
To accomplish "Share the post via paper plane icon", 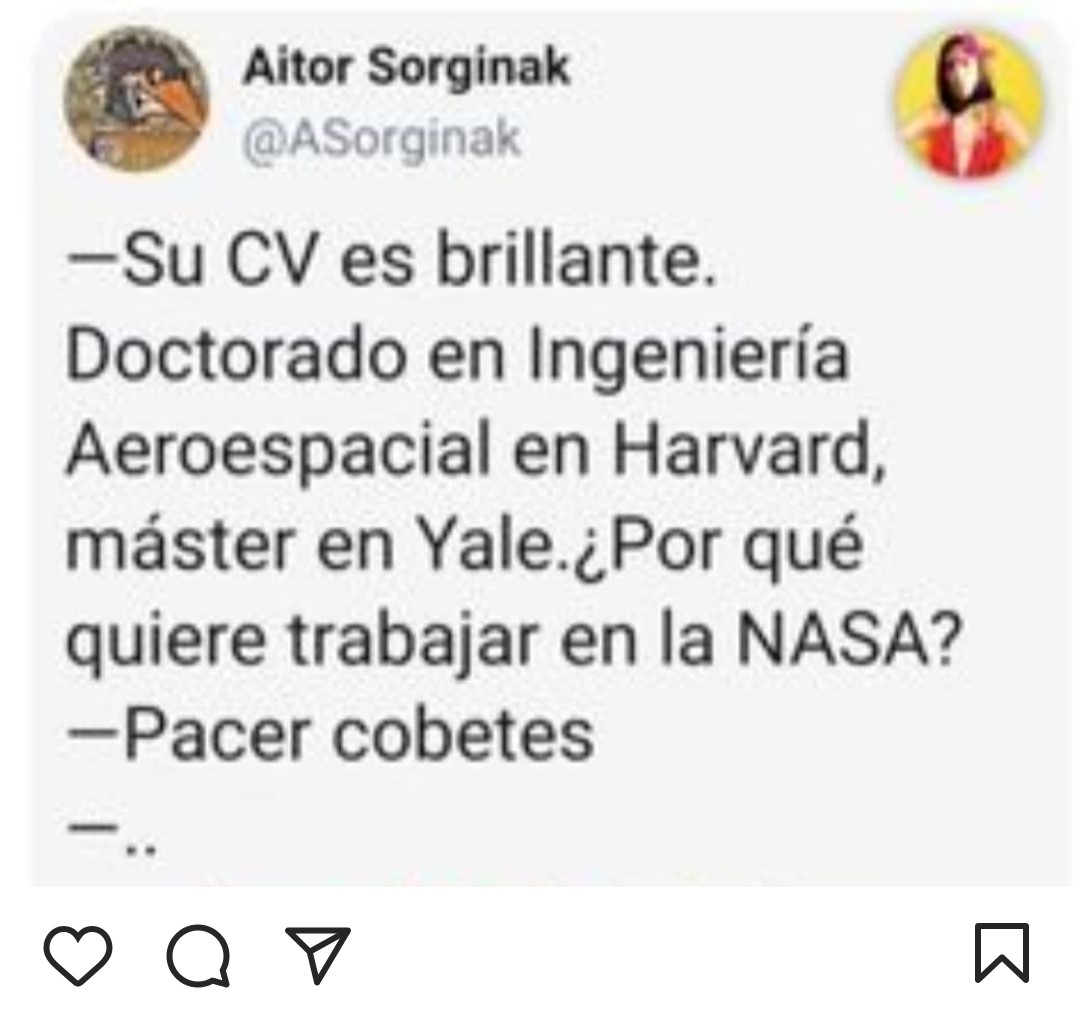I will tap(318, 953).
